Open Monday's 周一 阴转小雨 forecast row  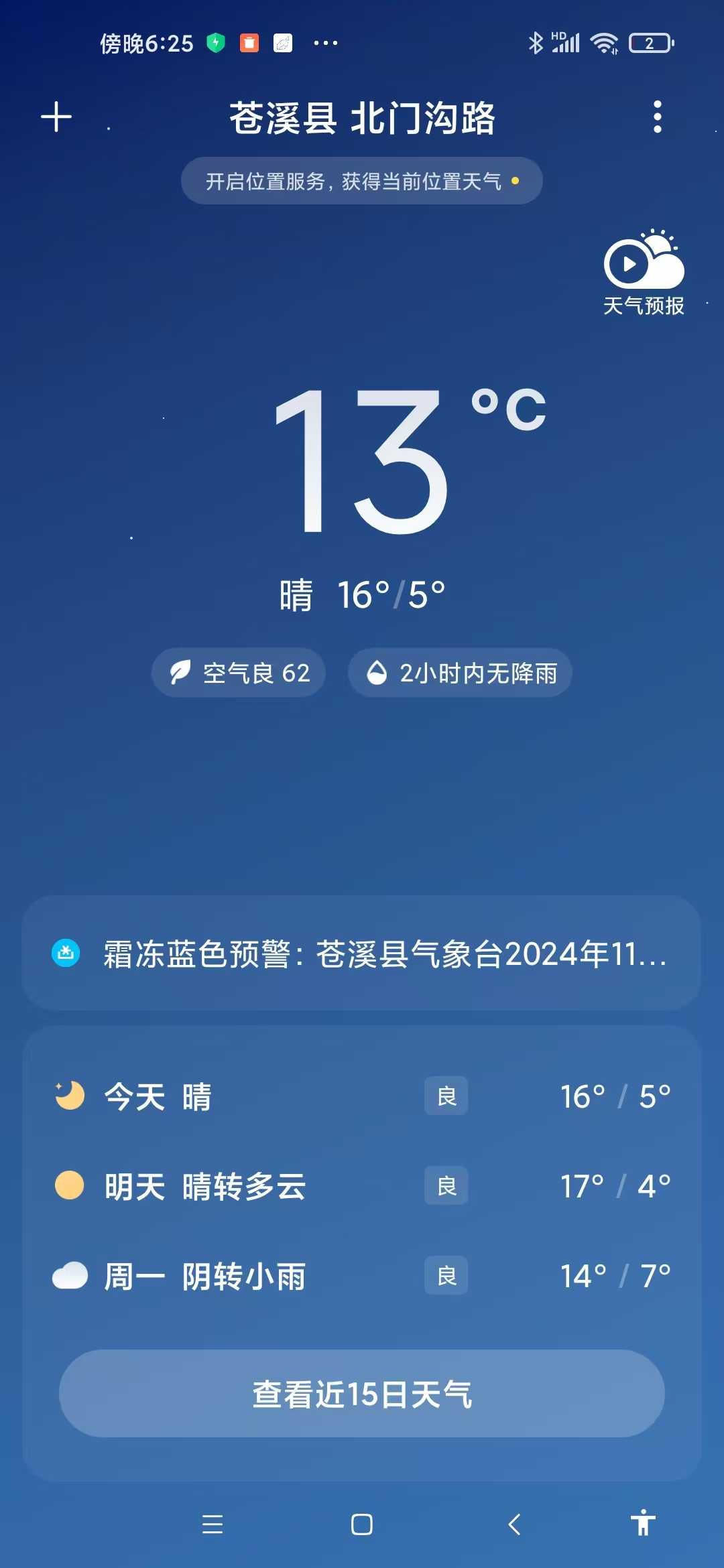[362, 1276]
